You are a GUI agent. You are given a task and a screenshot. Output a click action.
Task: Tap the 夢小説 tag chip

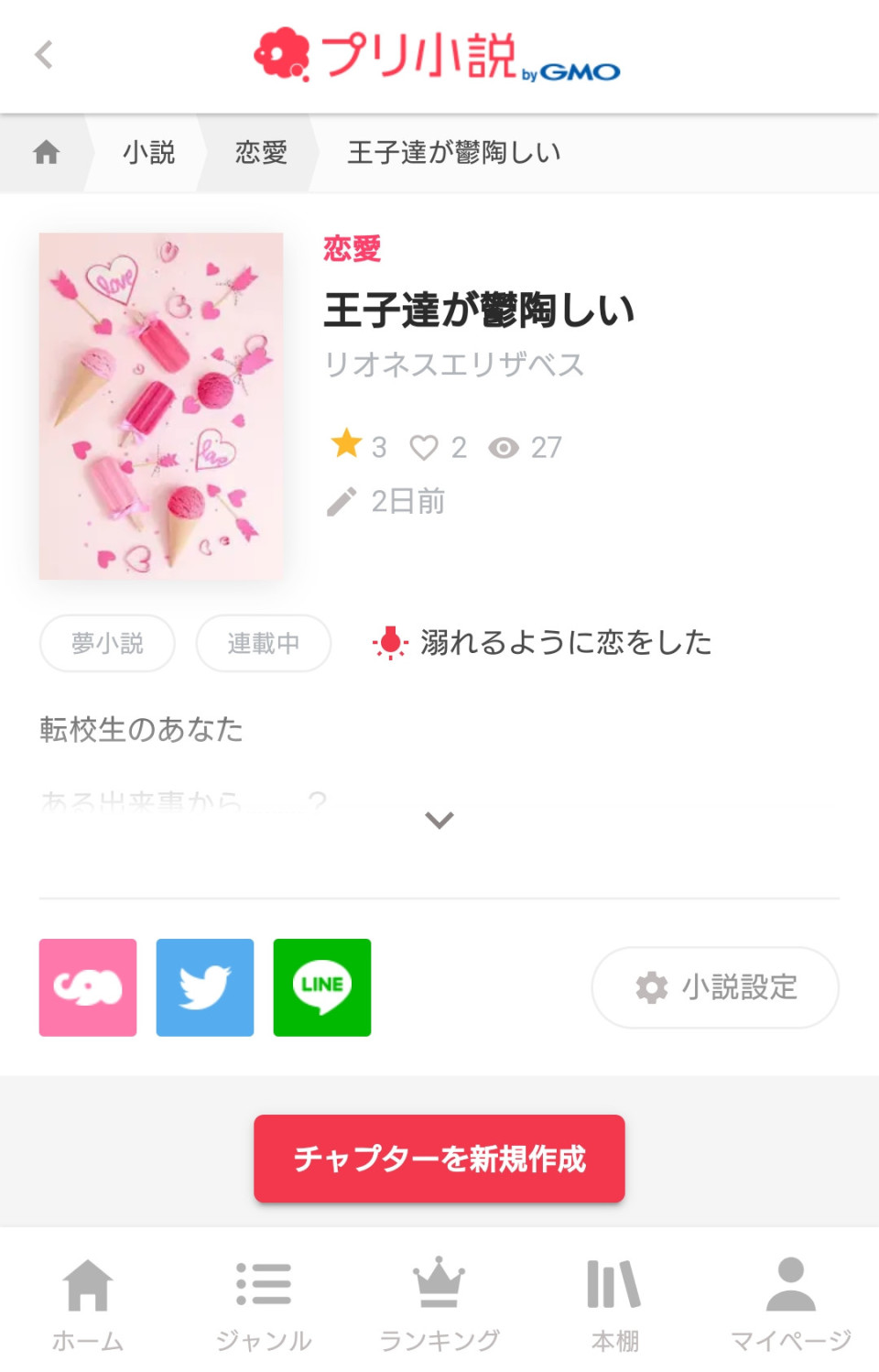click(107, 643)
